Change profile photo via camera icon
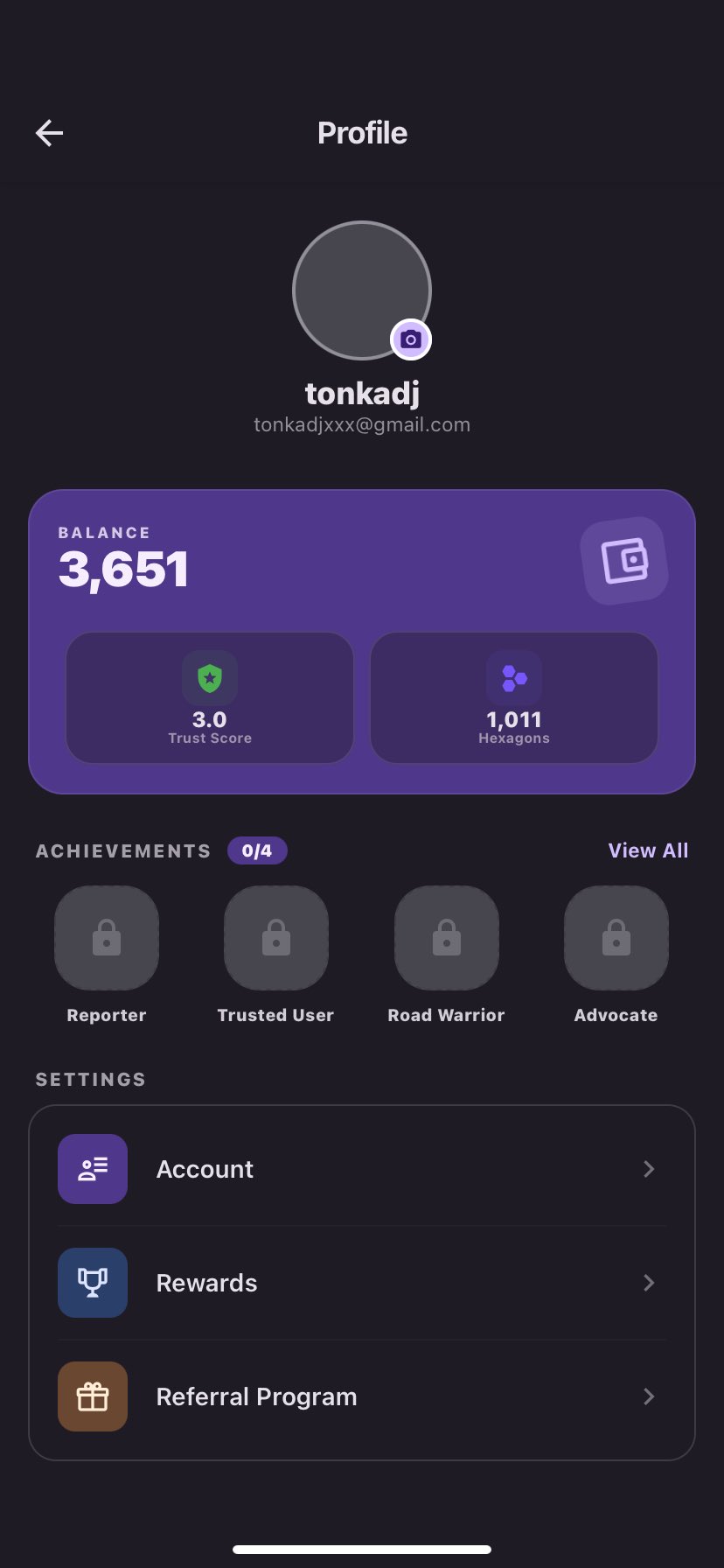 pos(411,339)
